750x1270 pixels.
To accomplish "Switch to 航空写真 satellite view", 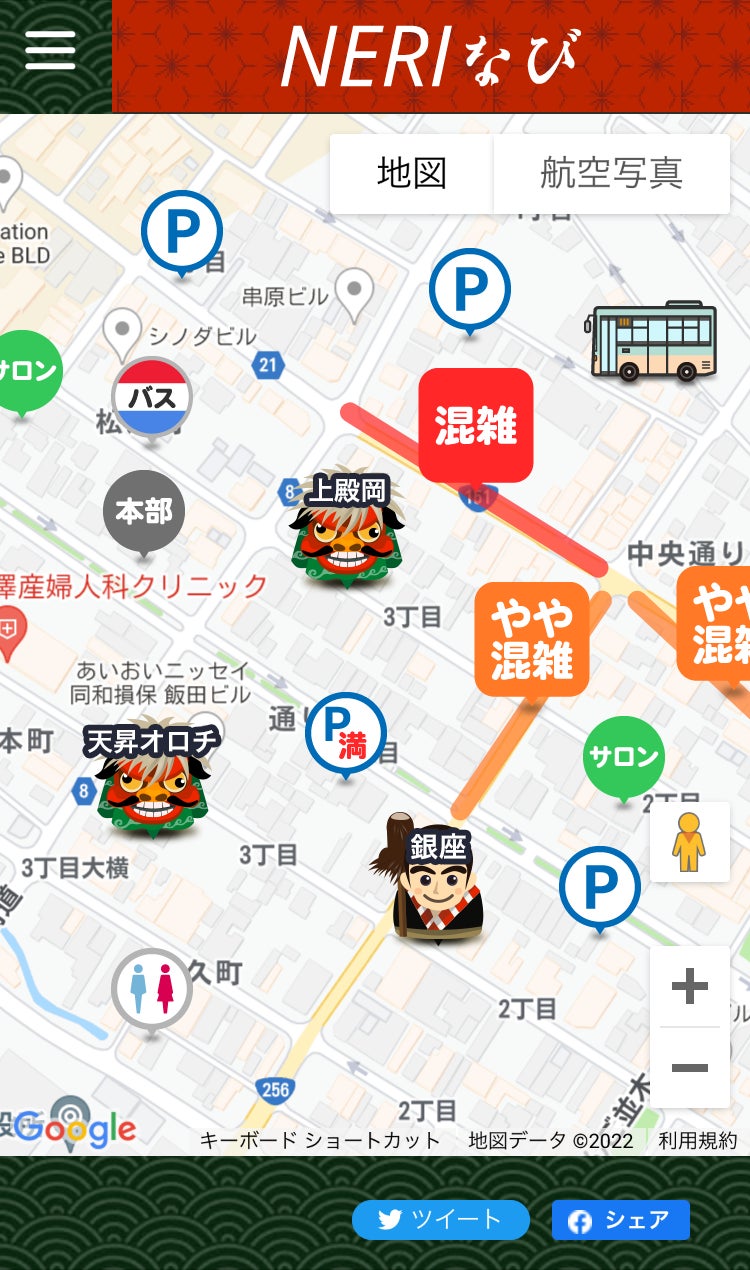I will pyautogui.click(x=611, y=173).
